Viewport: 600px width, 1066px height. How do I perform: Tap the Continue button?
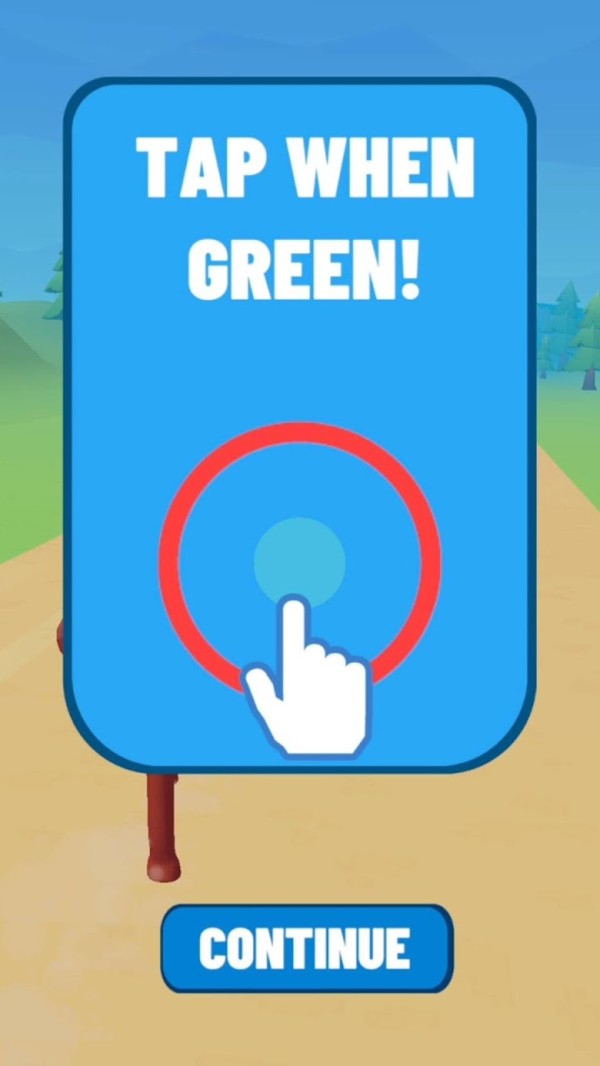(x=306, y=948)
